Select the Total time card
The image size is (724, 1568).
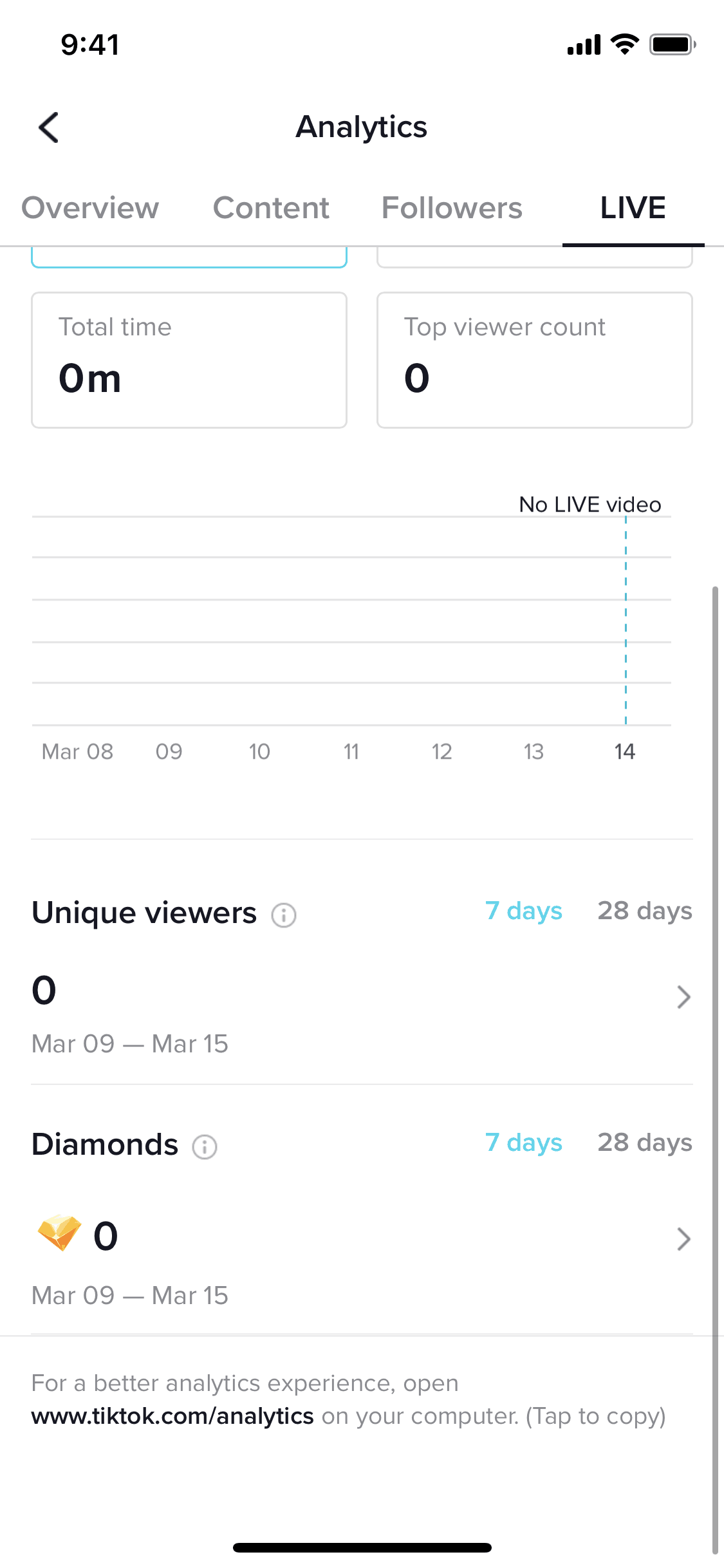[x=189, y=359]
